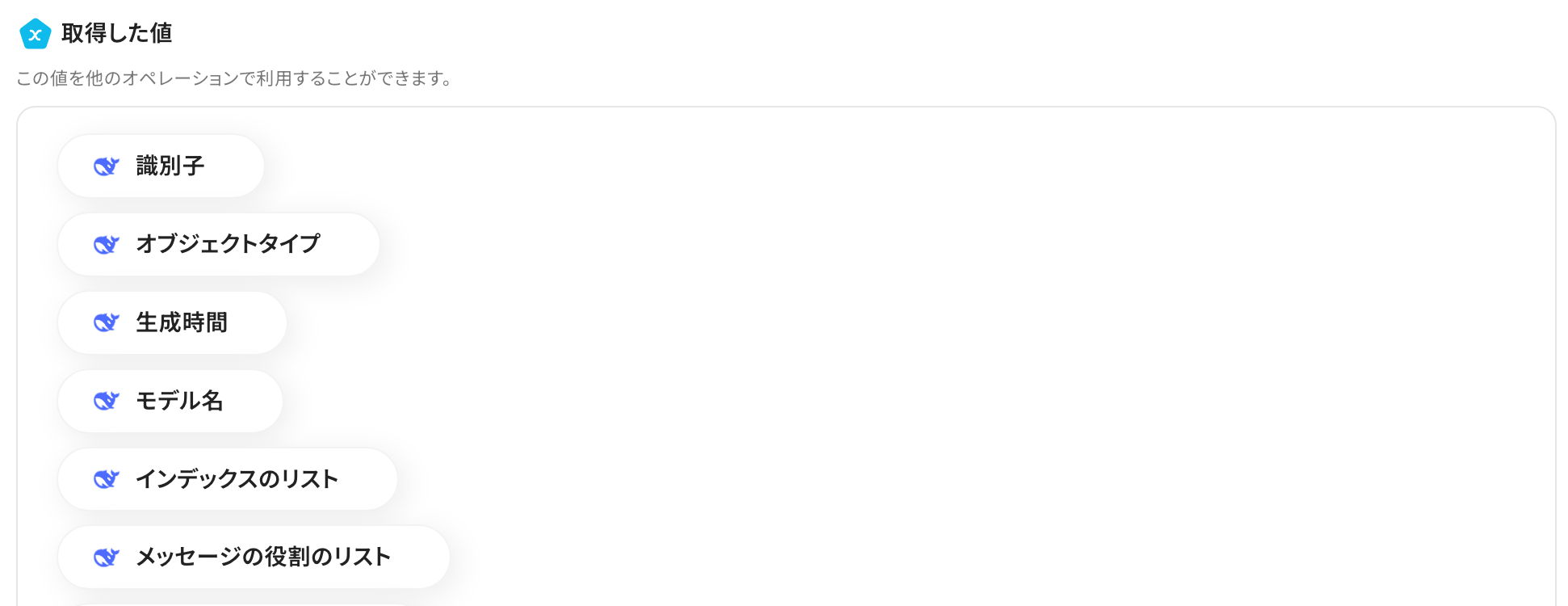Select the インデックスのリスト chip
This screenshot has height=606, width=1568.
click(227, 479)
